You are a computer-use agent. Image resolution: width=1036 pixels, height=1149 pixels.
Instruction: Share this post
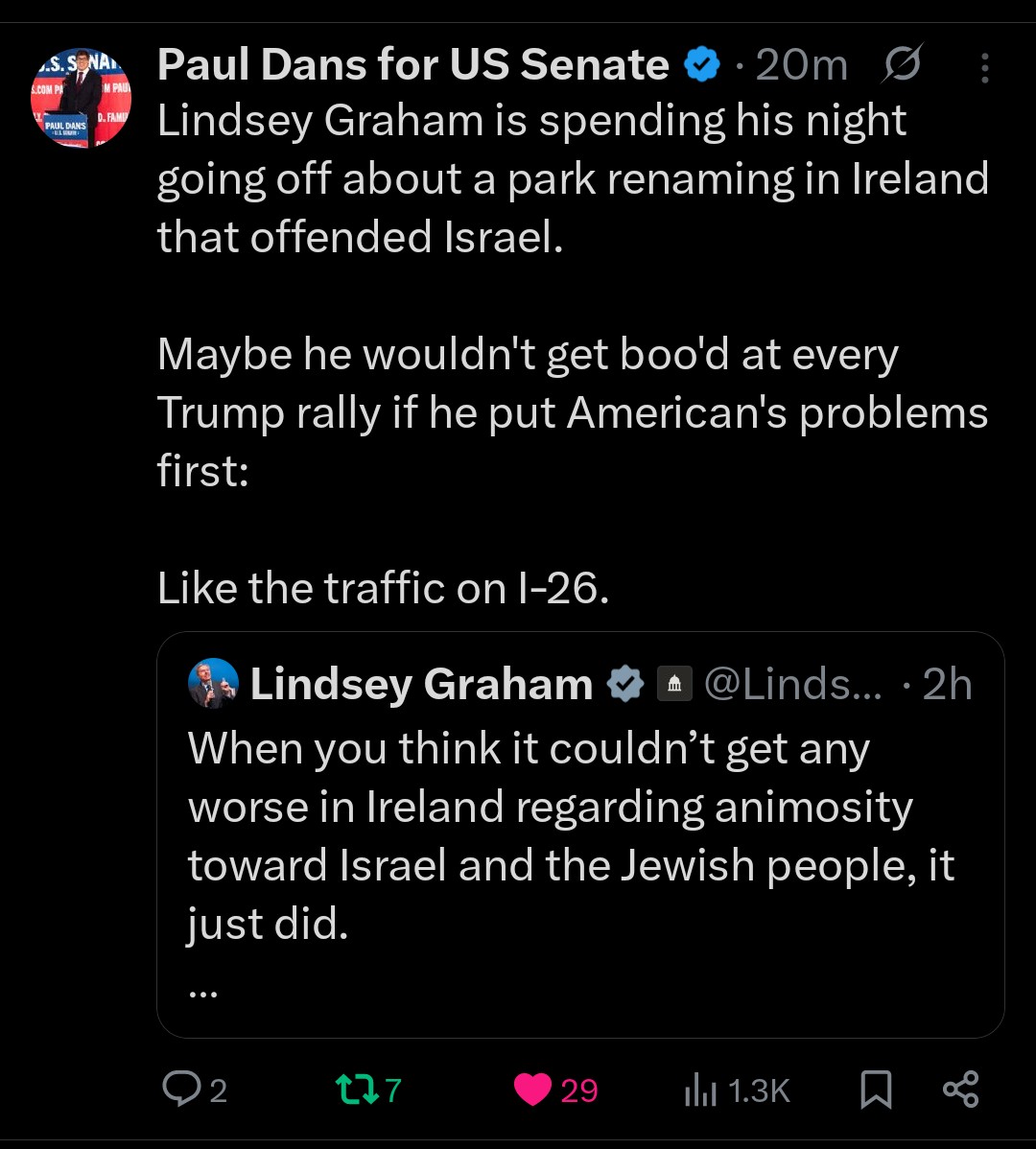pyautogui.click(x=960, y=1090)
